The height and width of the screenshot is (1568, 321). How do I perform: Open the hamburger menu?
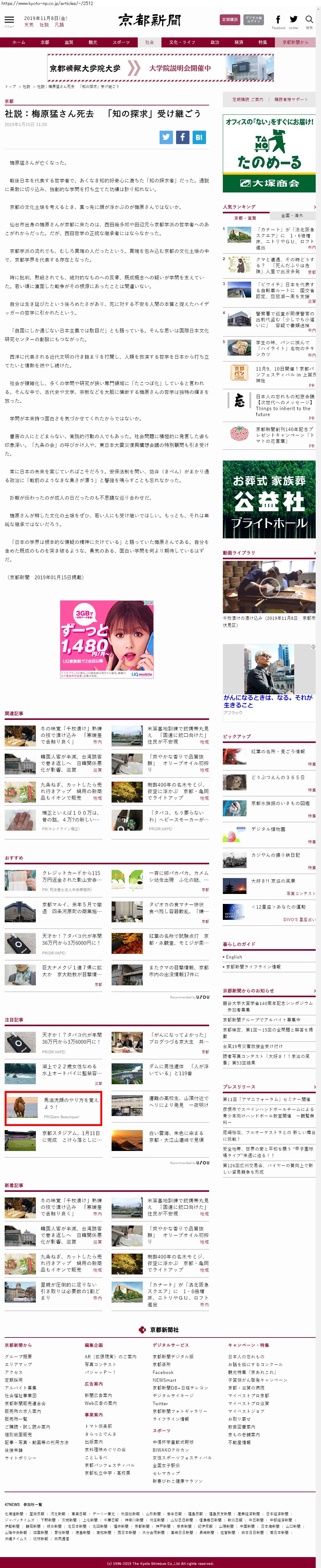pyautogui.click(x=9, y=21)
